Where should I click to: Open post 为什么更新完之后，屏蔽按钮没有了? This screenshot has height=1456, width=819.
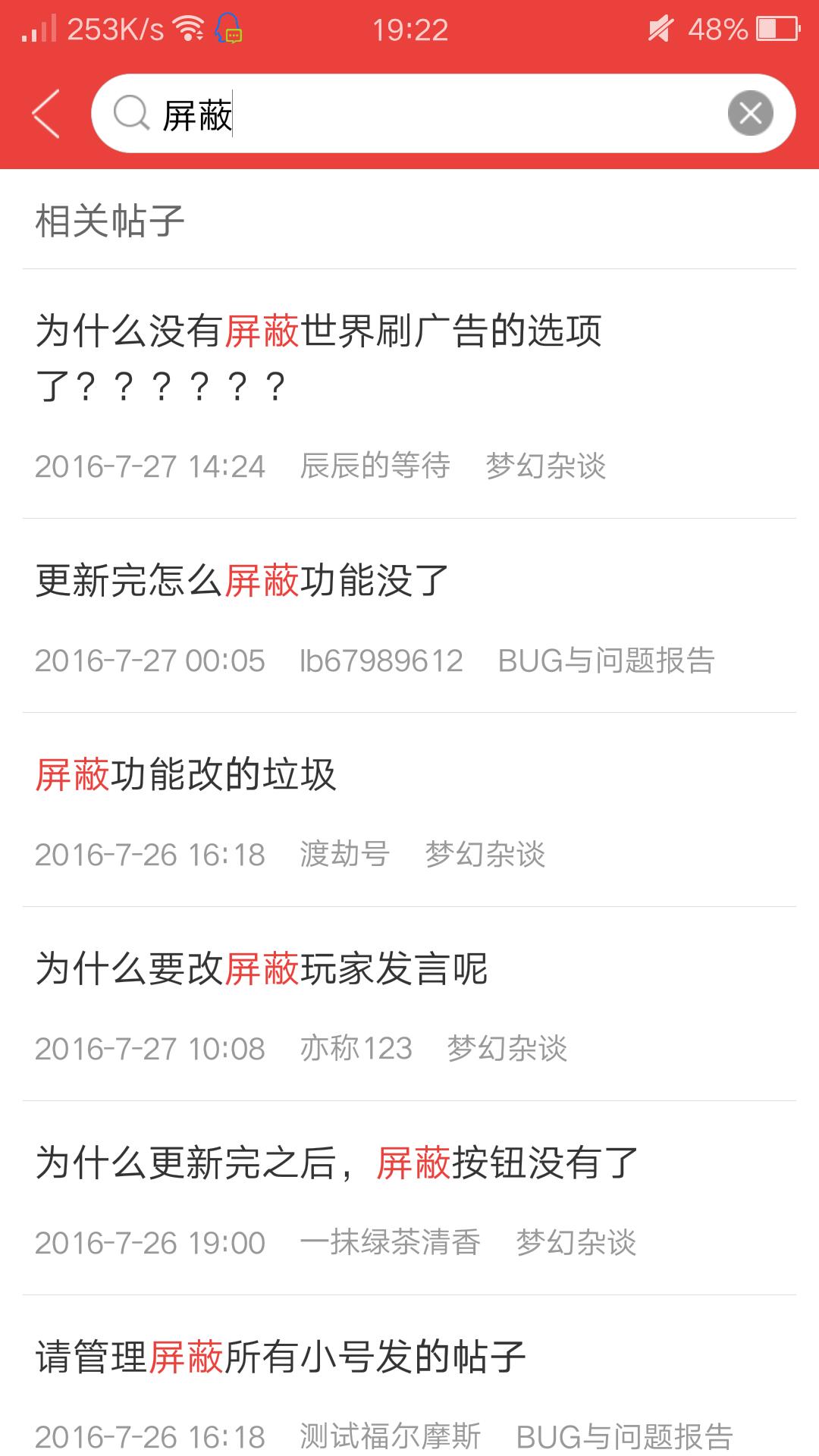pyautogui.click(x=337, y=1163)
